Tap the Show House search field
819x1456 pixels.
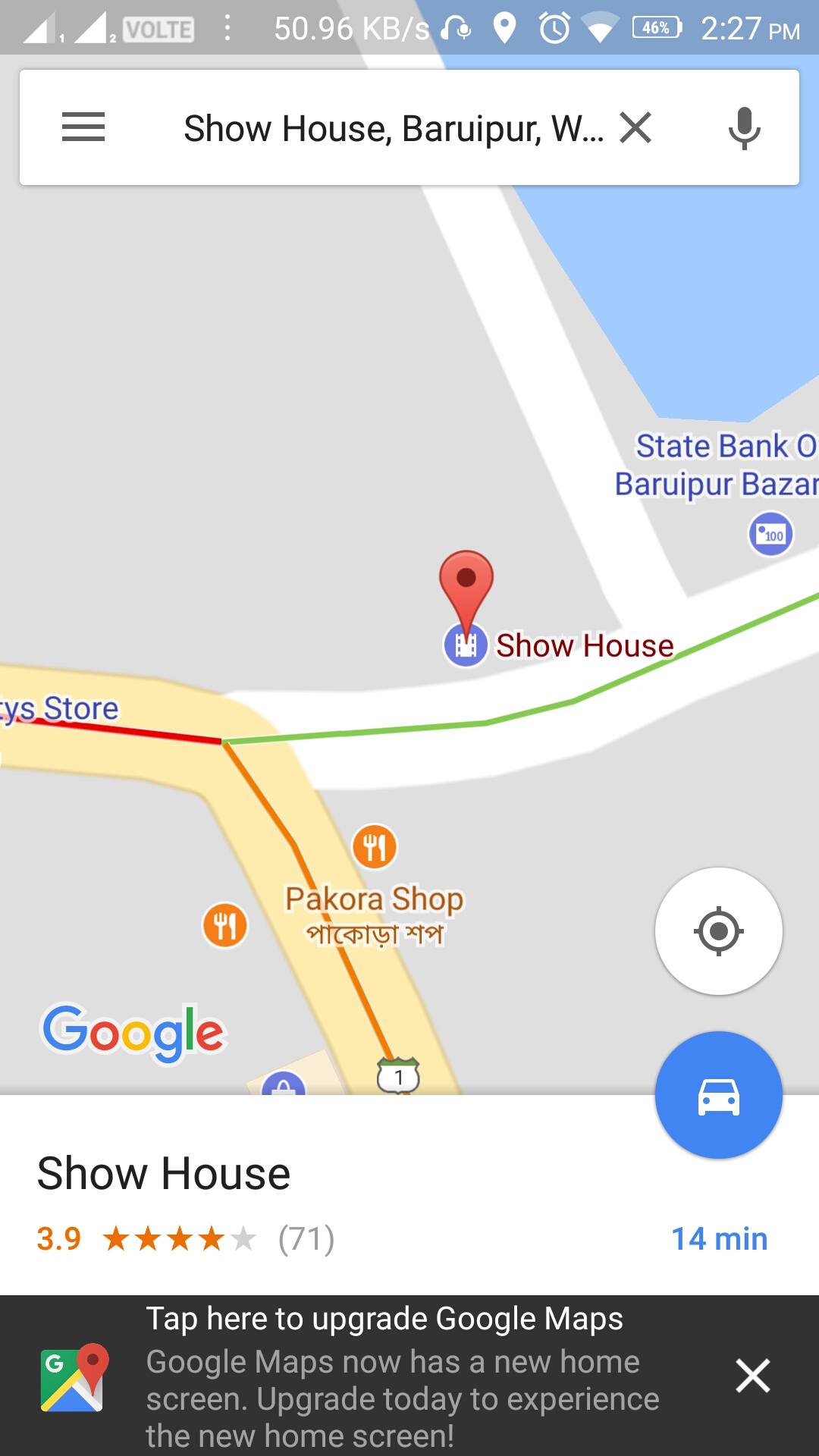tap(393, 128)
